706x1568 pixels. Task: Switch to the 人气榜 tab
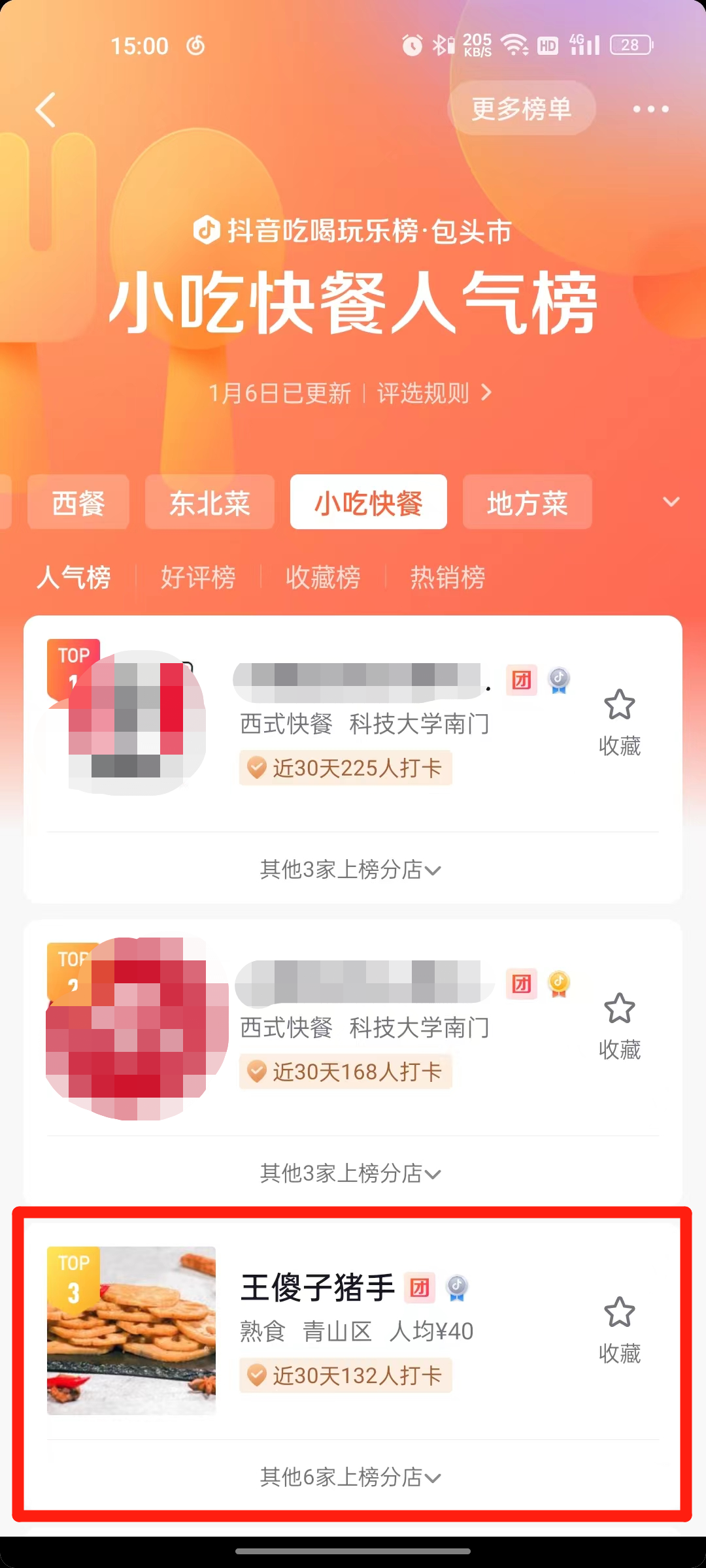pyautogui.click(x=73, y=578)
